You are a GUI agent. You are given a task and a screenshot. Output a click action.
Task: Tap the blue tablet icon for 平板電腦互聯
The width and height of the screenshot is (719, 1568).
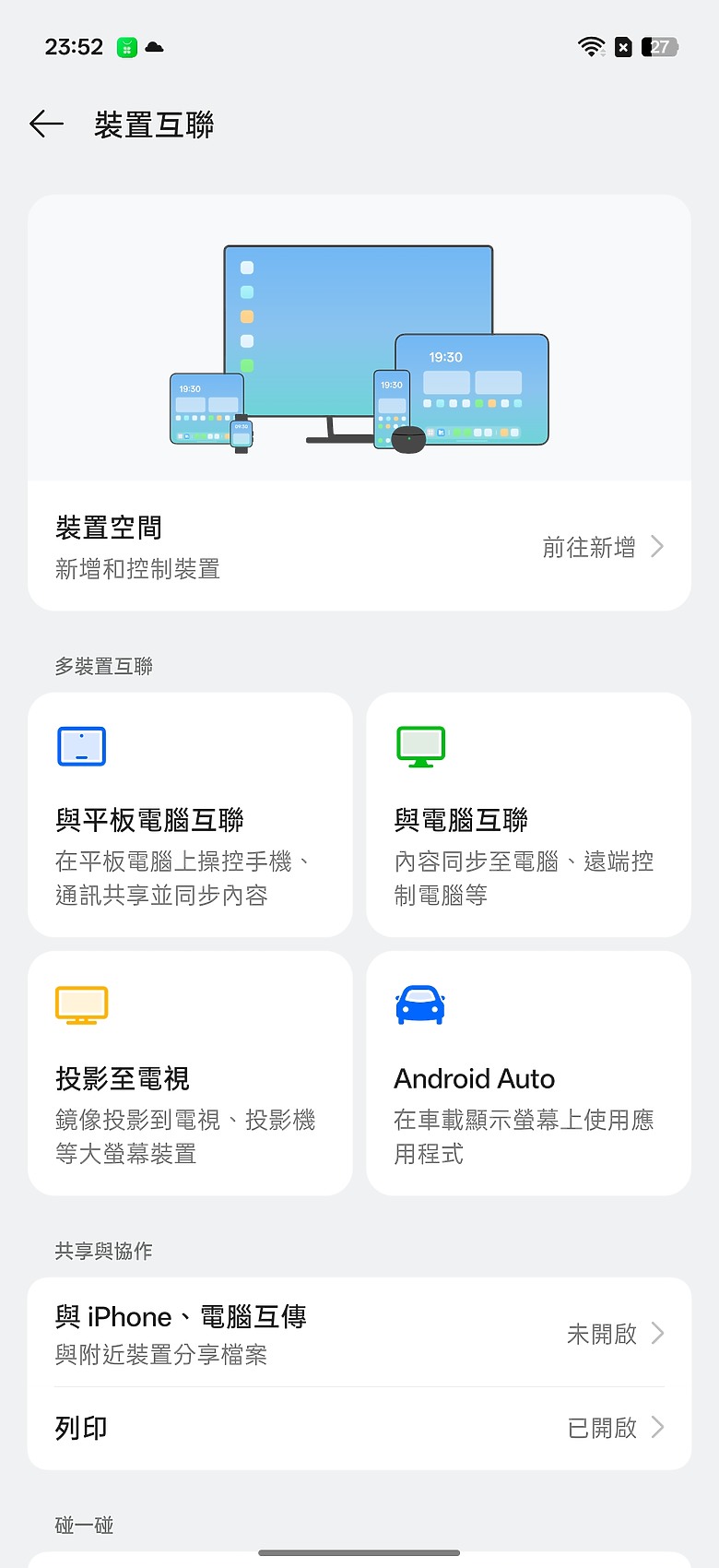click(80, 745)
